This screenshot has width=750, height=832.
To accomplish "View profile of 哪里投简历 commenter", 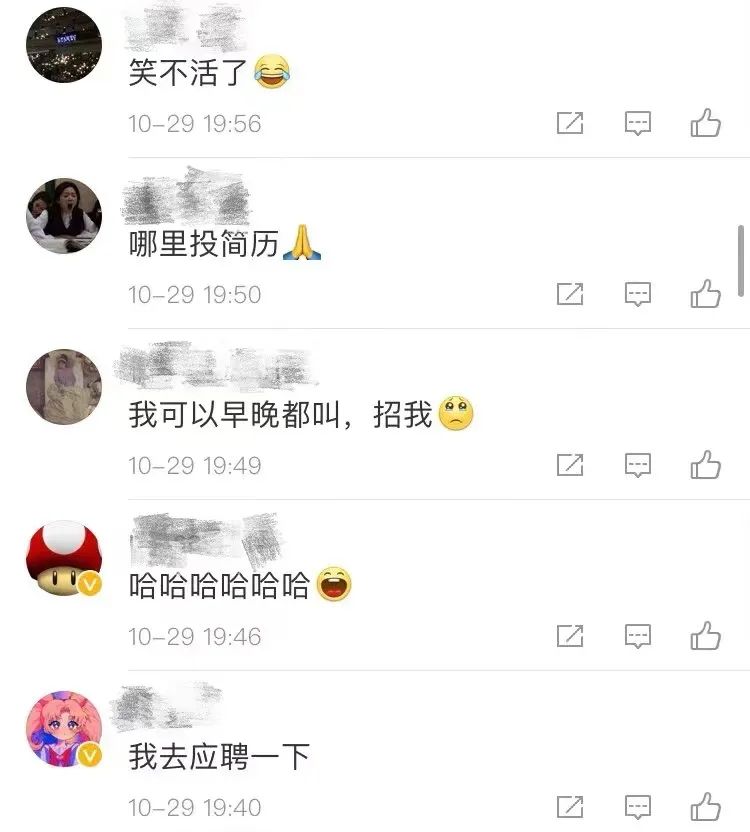I will [x=63, y=216].
